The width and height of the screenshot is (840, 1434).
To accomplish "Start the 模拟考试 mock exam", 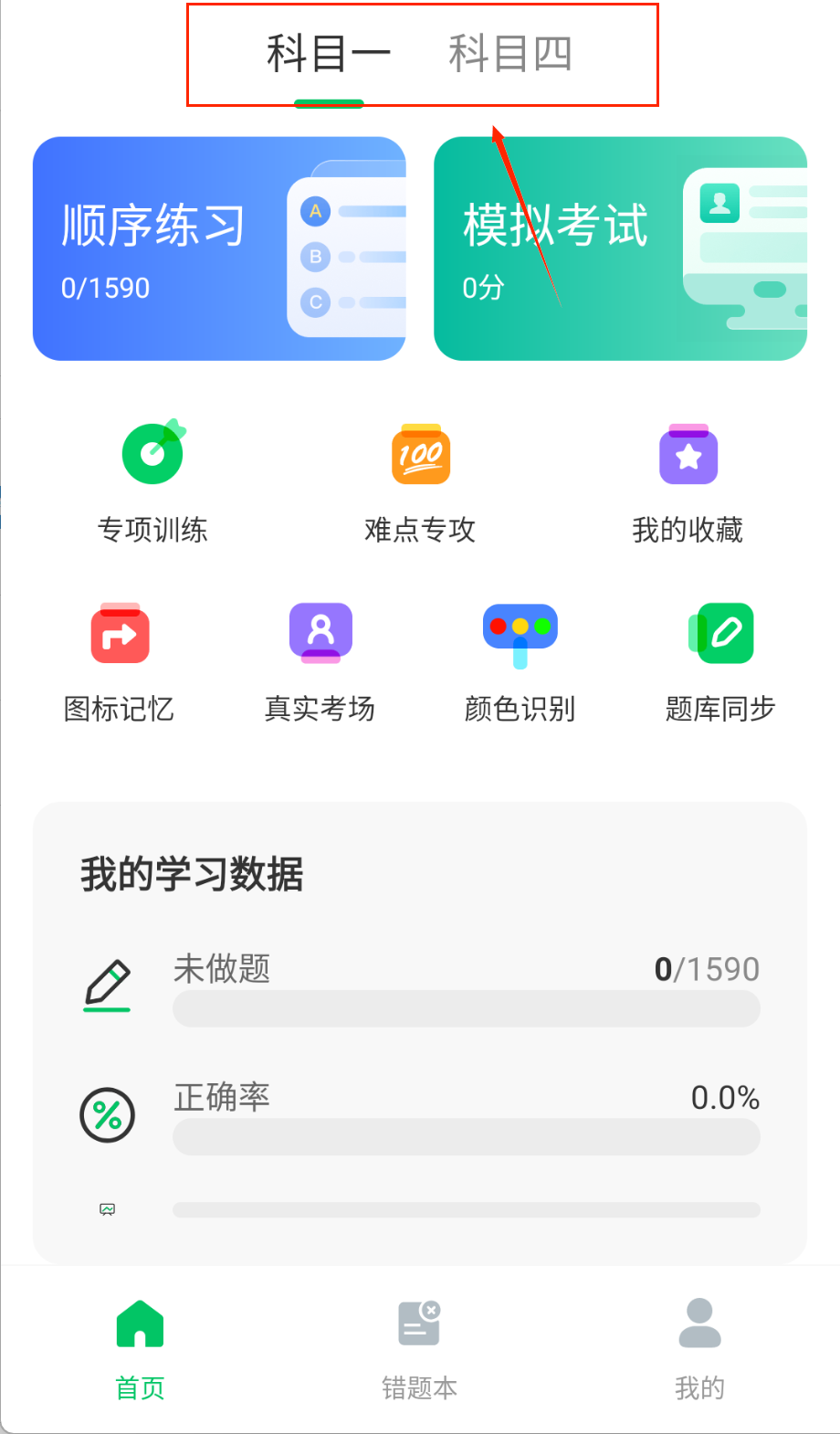I will coord(620,248).
